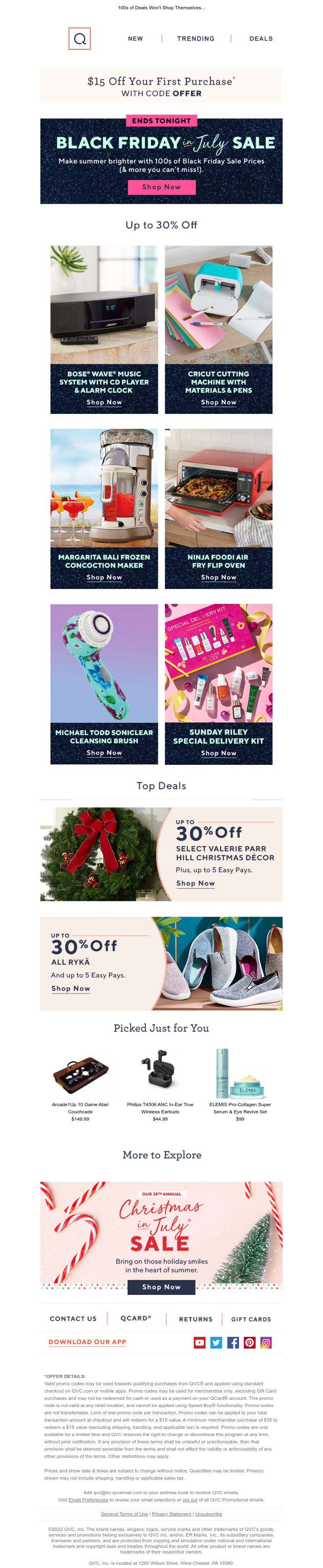Visit QVC's Instagram page icon

[x=266, y=1342]
